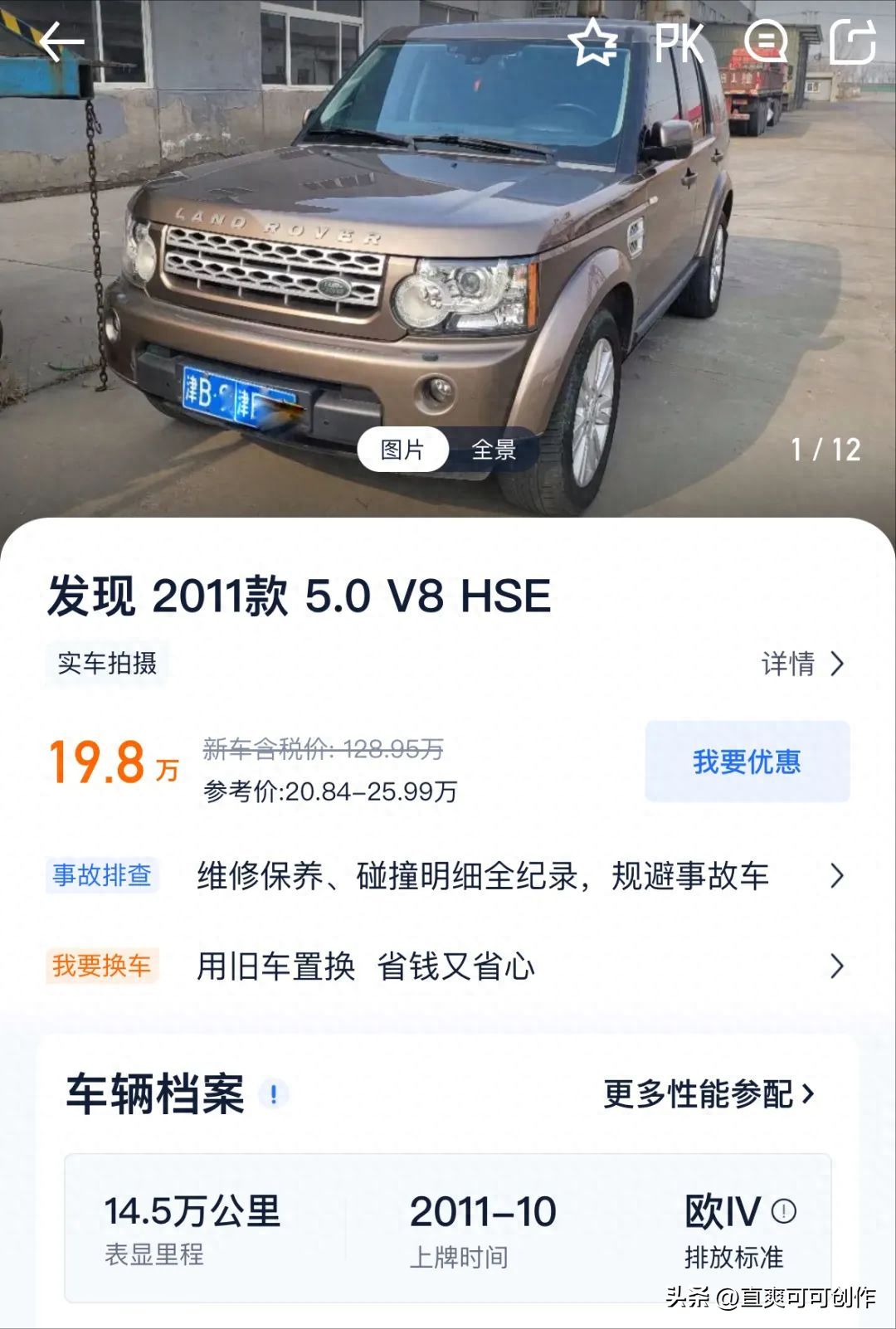
Task: Tap the 我要优惠 discount button
Action: coord(746,762)
